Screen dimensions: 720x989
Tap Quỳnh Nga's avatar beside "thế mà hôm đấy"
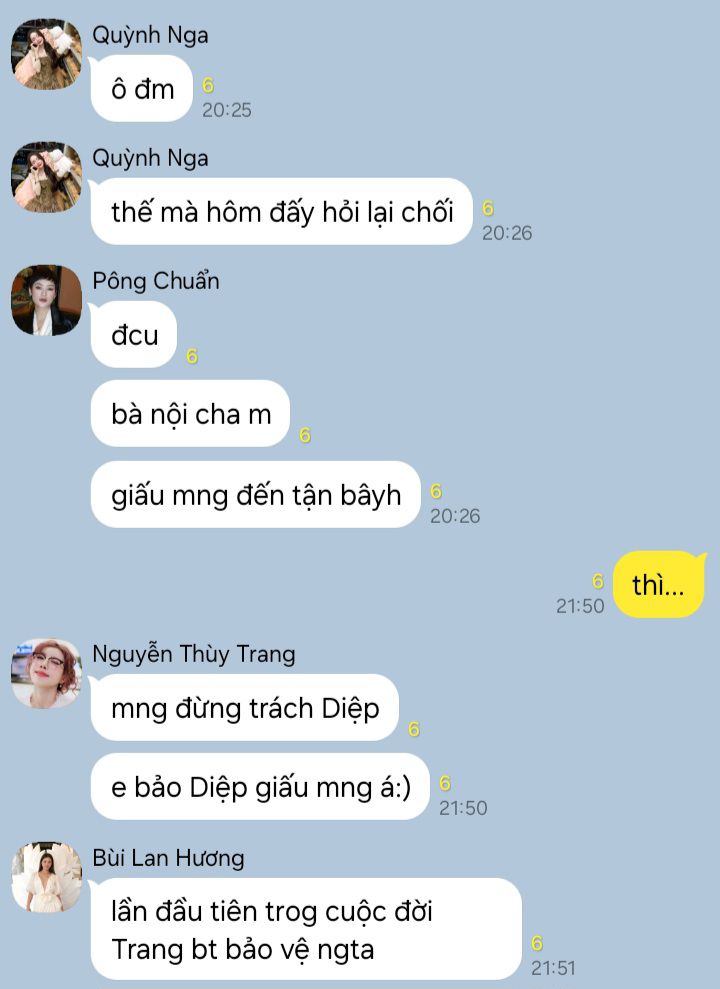click(x=47, y=177)
